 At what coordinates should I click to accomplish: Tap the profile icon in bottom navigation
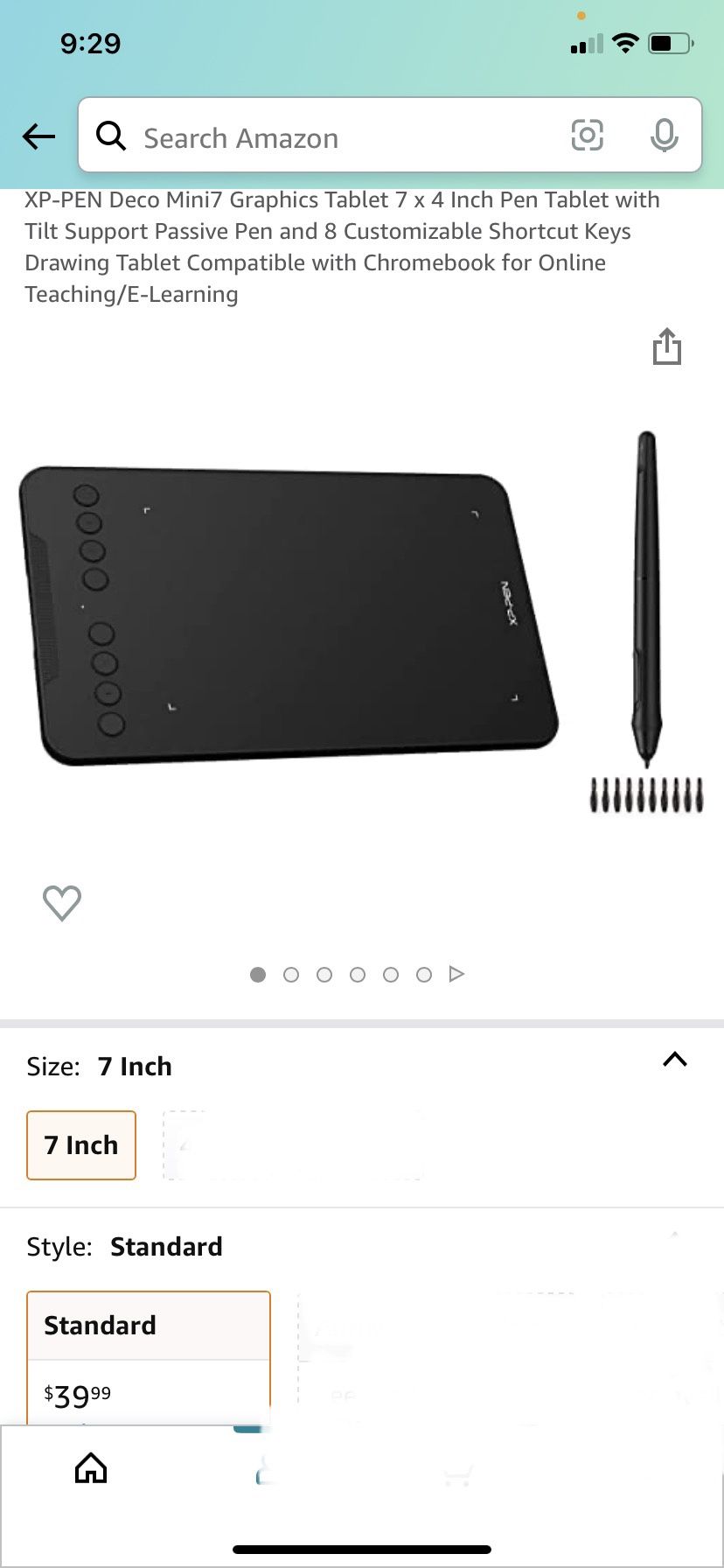262,1468
